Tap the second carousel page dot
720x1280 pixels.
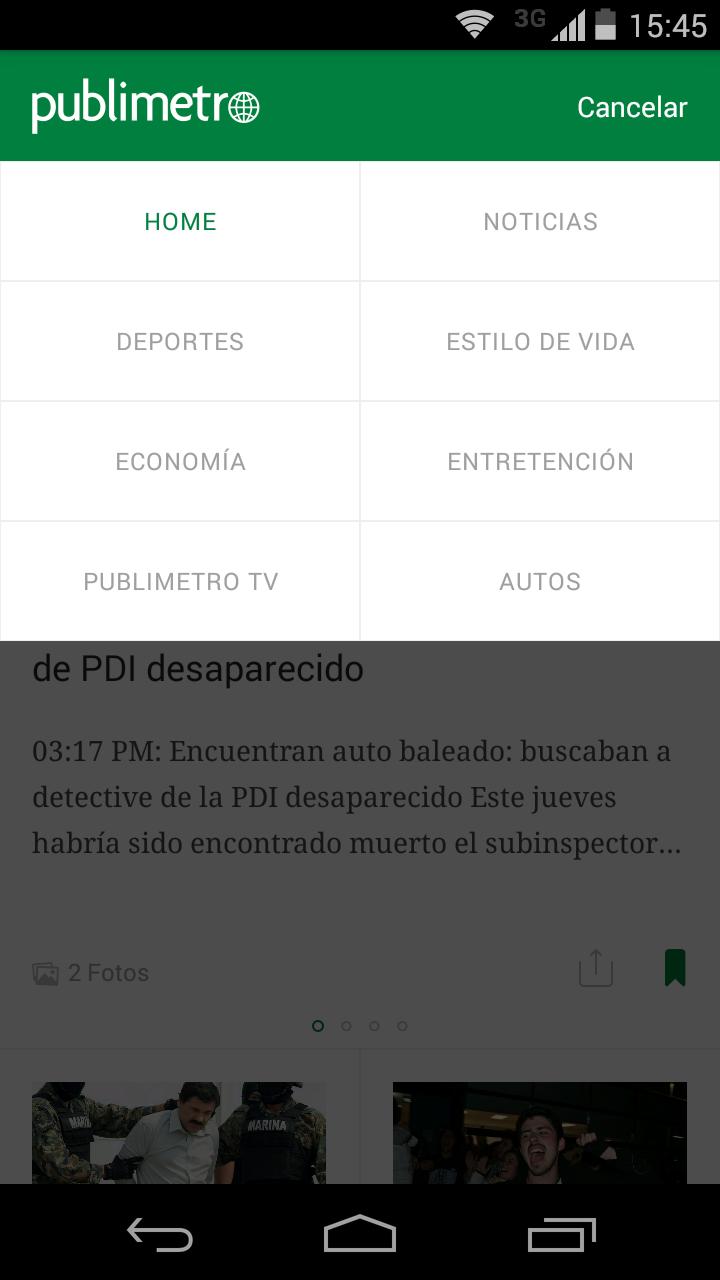coord(346,1025)
